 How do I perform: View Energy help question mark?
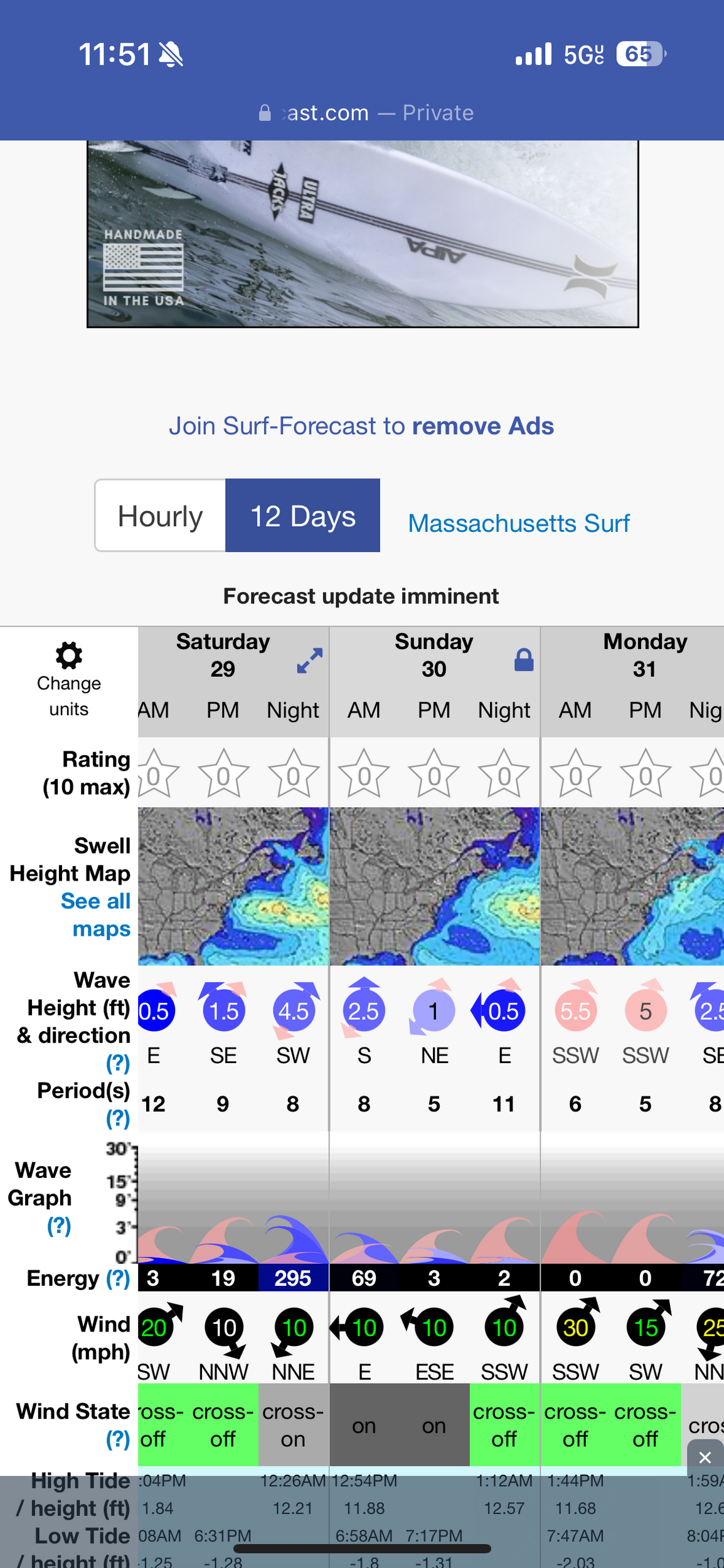(117, 1278)
